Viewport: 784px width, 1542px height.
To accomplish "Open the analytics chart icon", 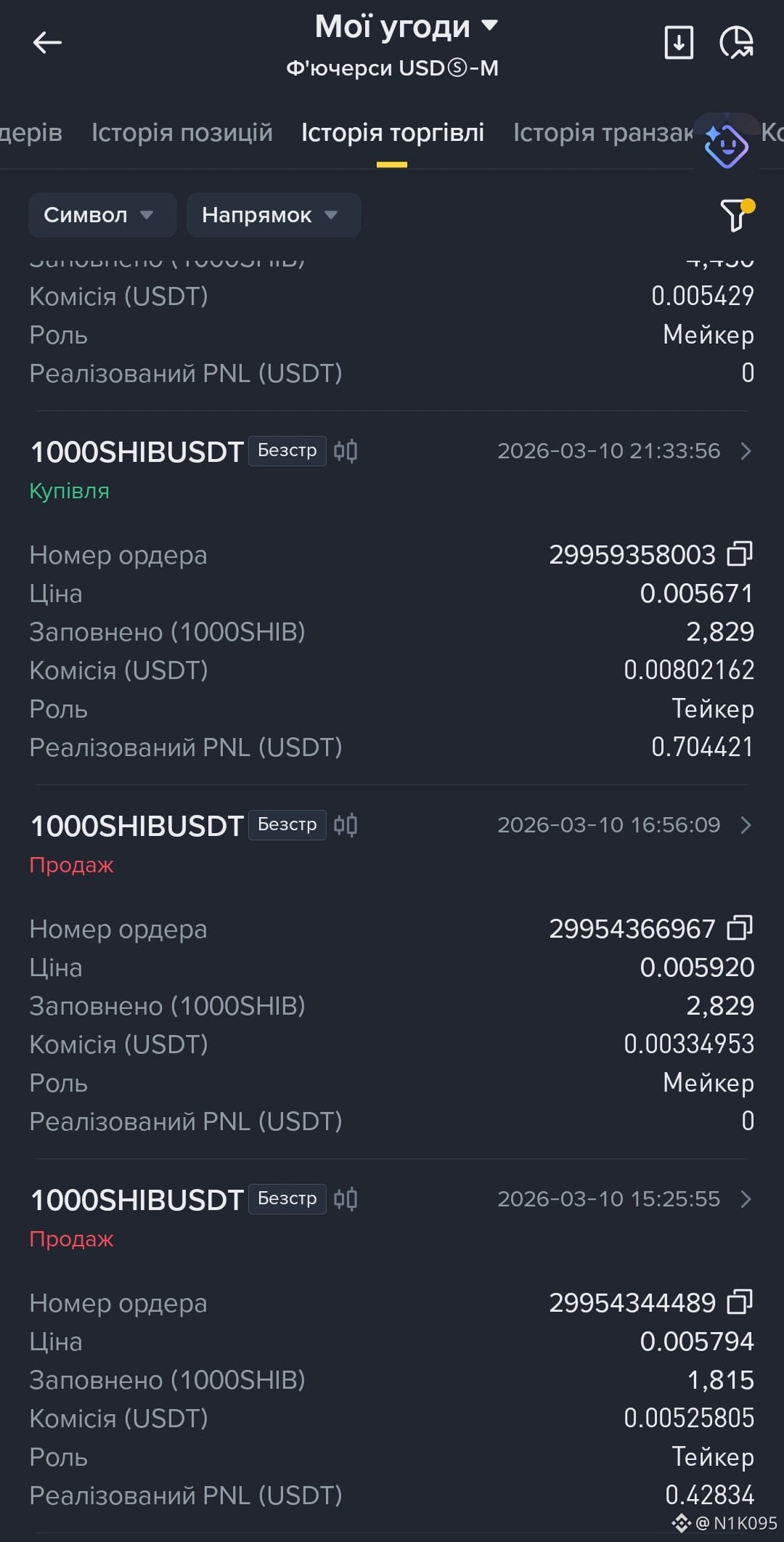I will 736,42.
